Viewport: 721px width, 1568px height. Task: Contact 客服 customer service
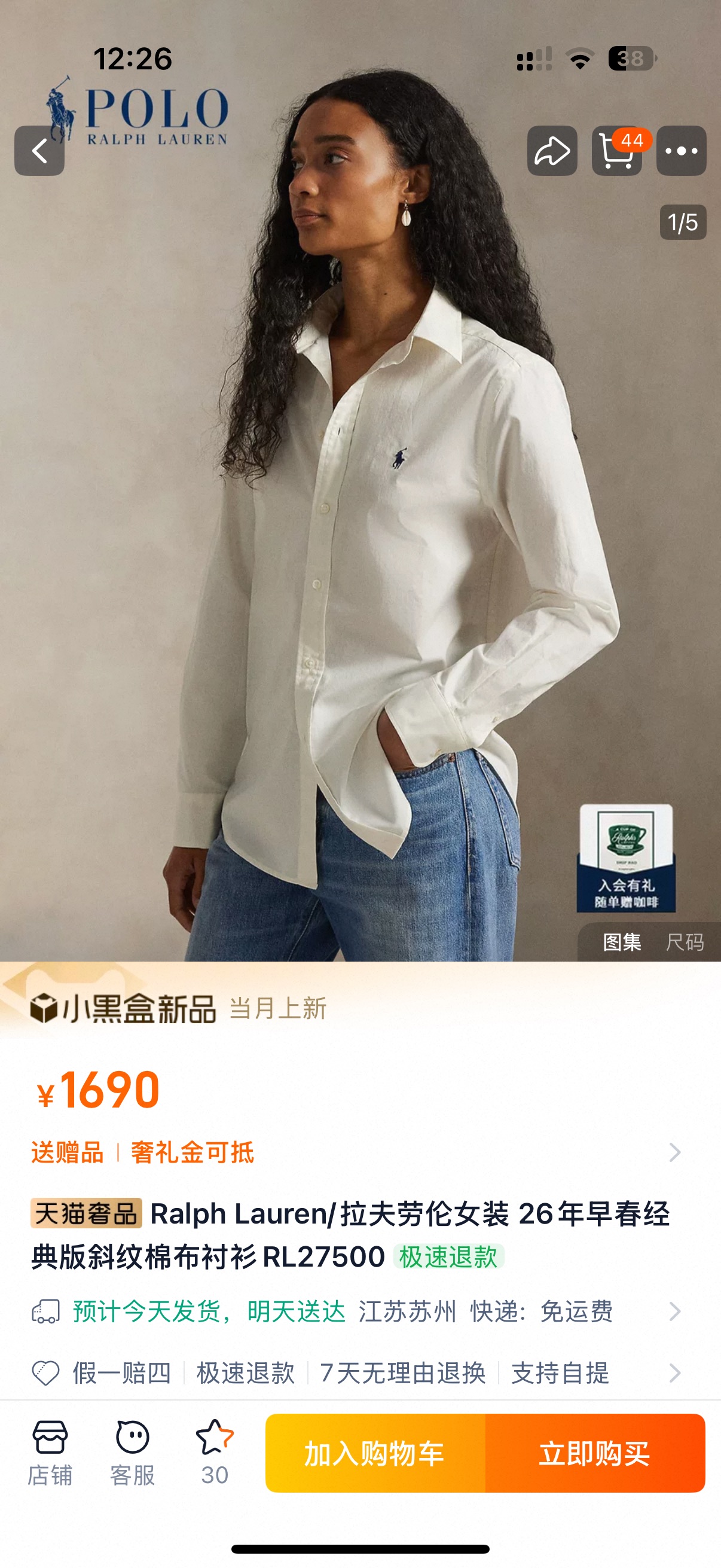pos(132,1453)
